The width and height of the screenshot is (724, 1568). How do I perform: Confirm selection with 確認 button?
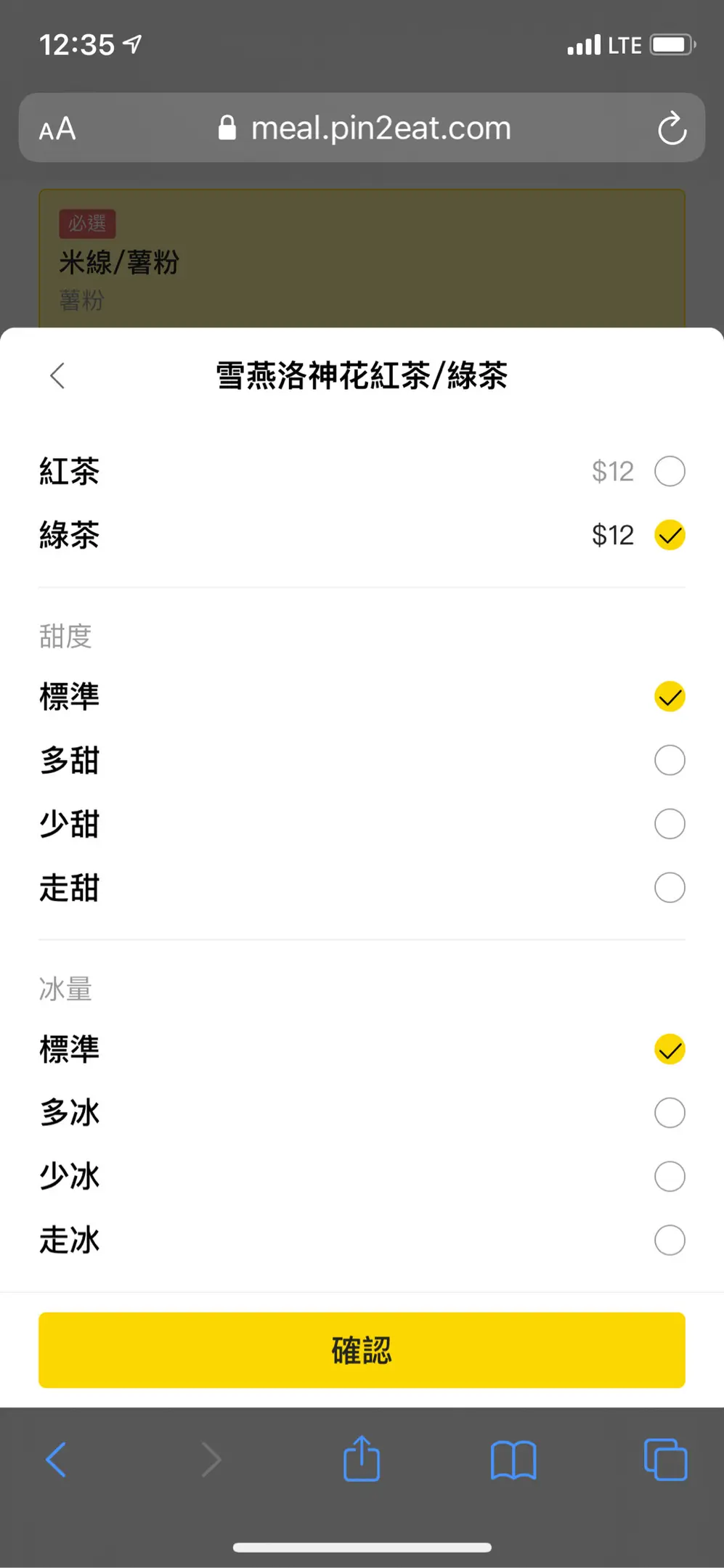pos(362,1350)
